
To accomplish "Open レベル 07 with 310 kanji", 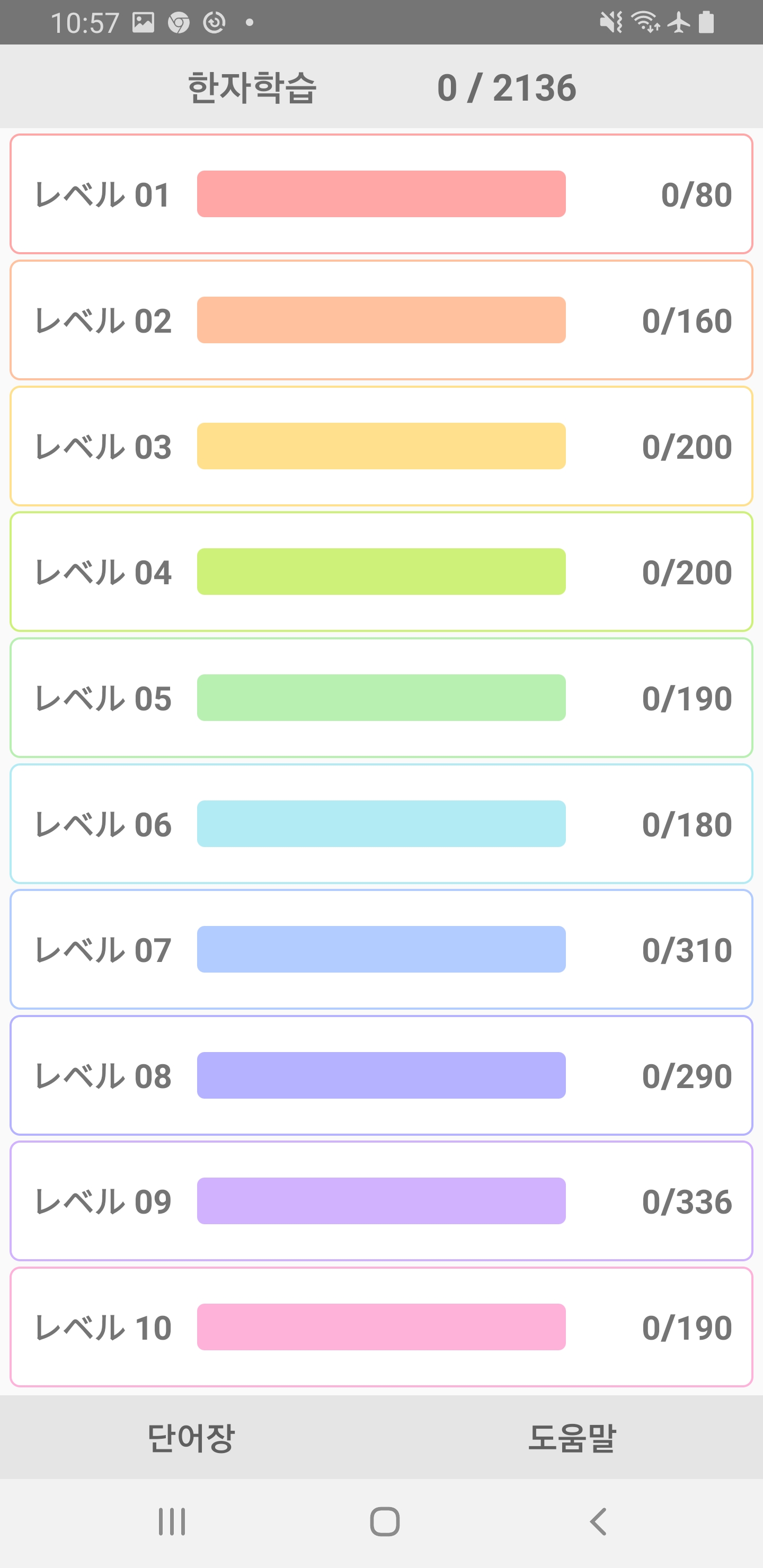I will (x=381, y=950).
